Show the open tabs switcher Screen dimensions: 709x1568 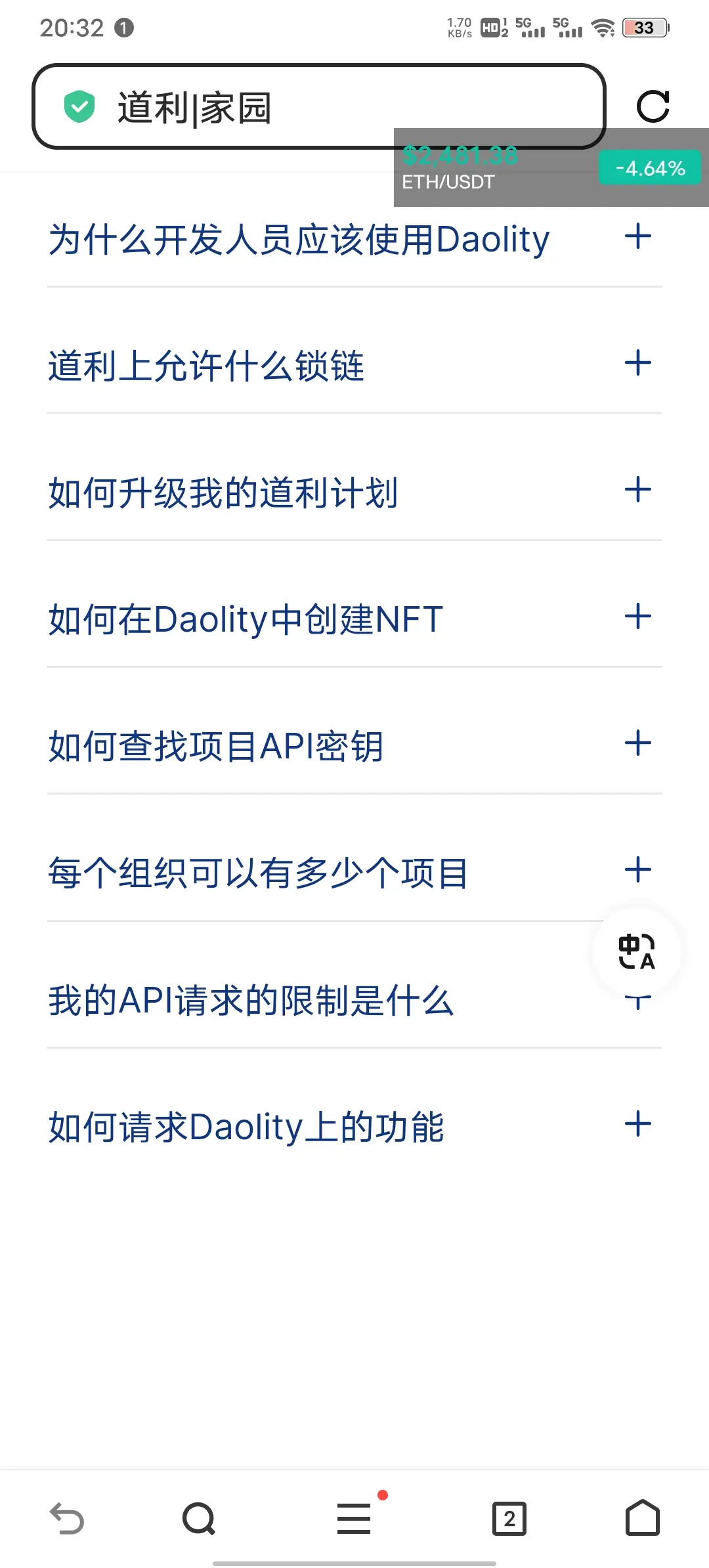click(509, 1518)
